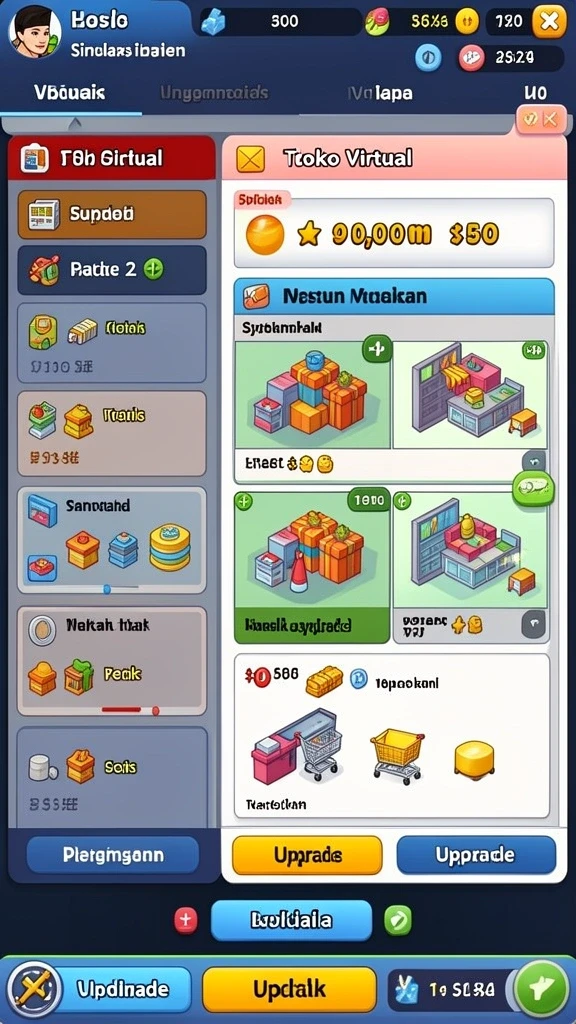Tap the green check icon beside Bouldiala

pos(398,920)
